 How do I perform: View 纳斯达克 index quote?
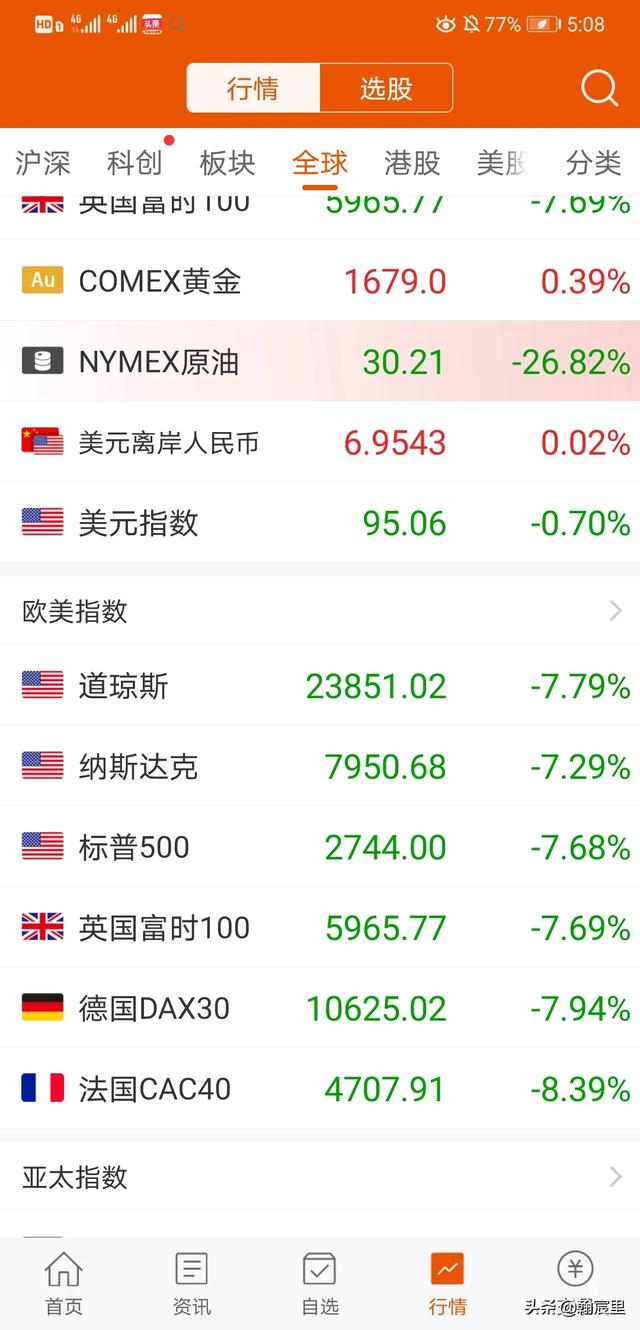point(320,767)
